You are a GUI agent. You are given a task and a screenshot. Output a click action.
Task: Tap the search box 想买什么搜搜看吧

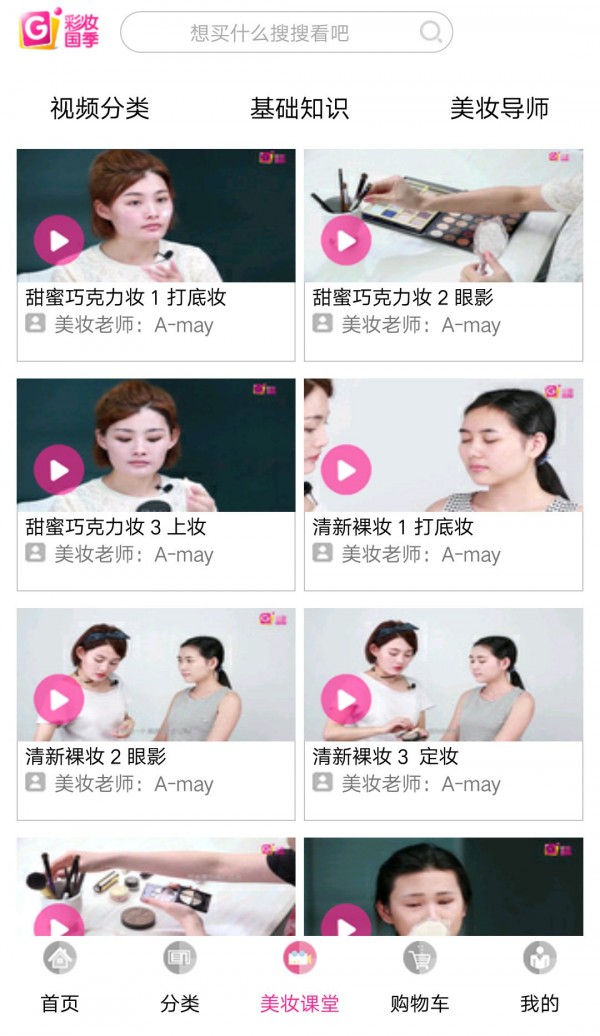tap(270, 33)
